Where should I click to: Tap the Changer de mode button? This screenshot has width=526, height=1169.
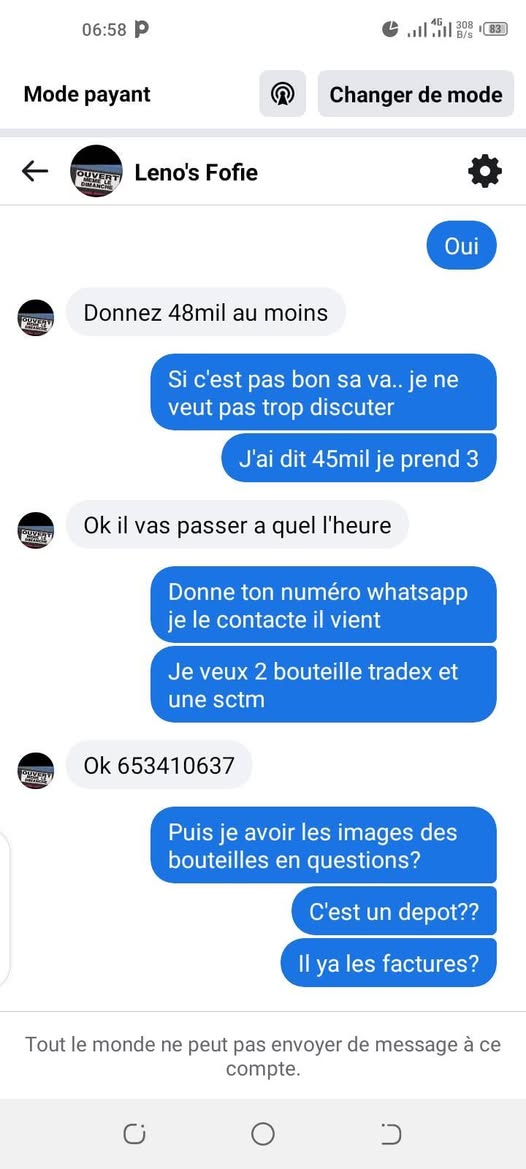tap(416, 94)
